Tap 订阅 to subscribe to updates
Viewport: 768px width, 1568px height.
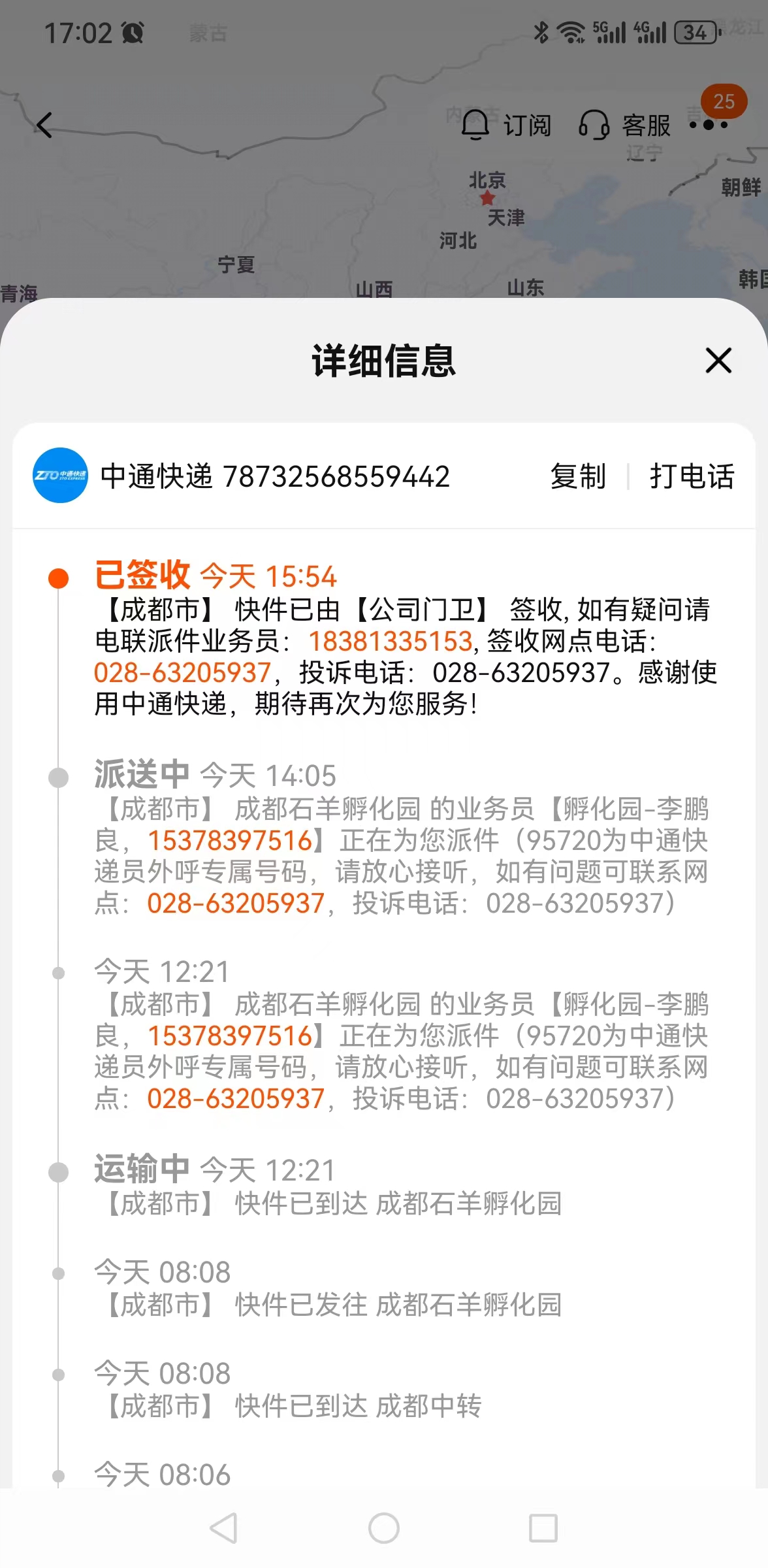click(x=506, y=125)
